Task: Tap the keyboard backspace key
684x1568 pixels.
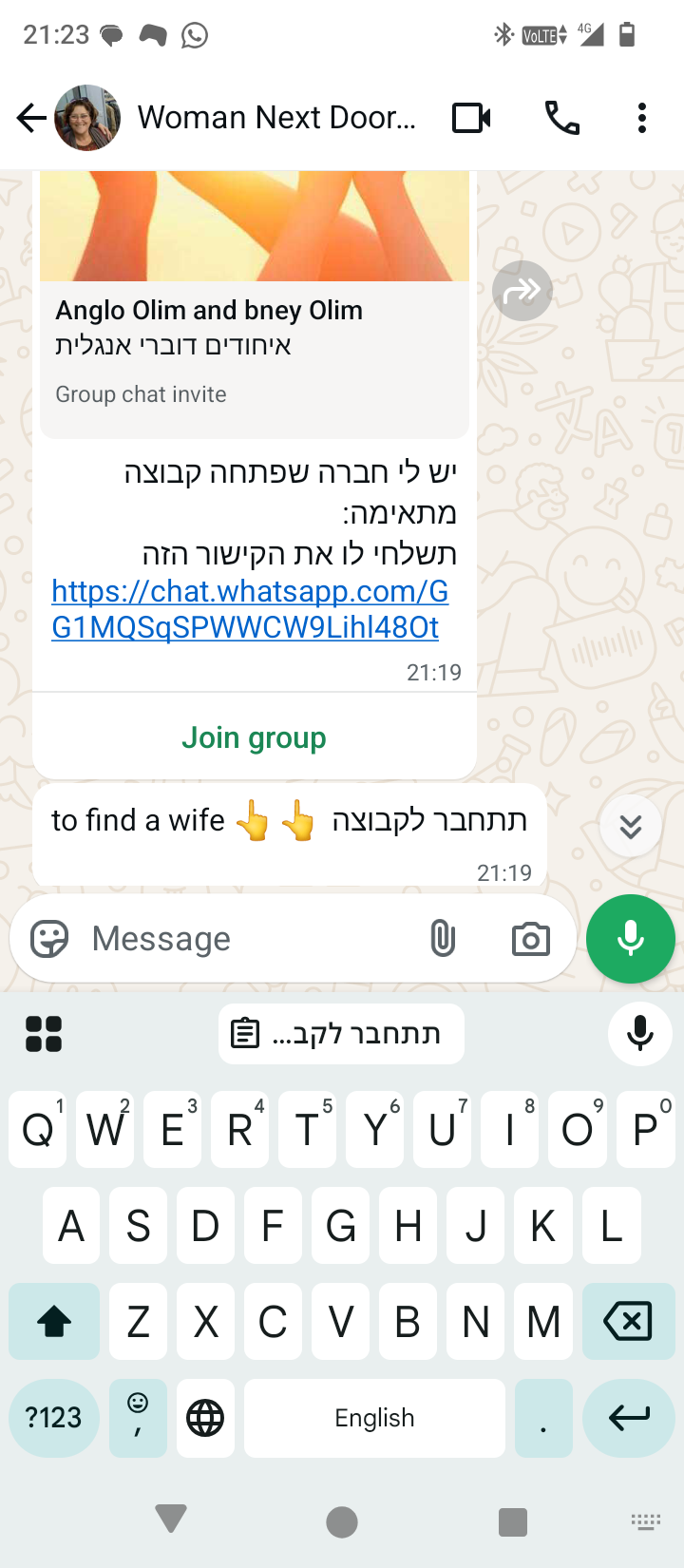Action: 628,1321
